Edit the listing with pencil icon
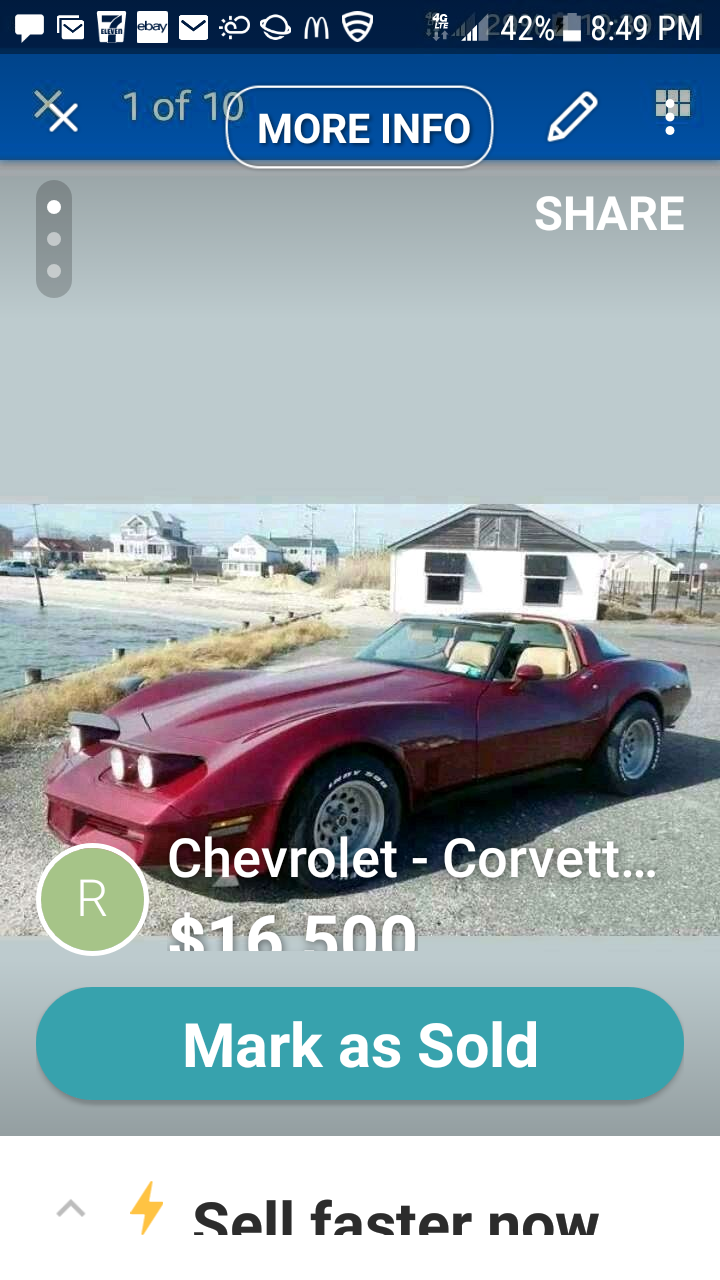This screenshot has height=1280, width=720. click(572, 117)
